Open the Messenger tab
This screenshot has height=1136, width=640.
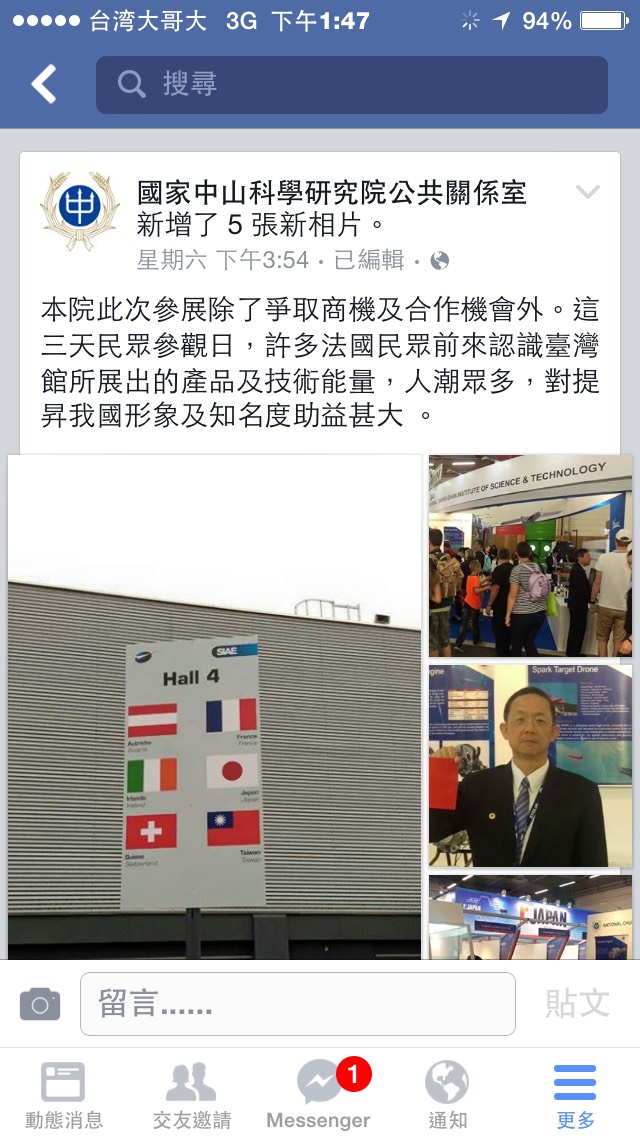319,1095
